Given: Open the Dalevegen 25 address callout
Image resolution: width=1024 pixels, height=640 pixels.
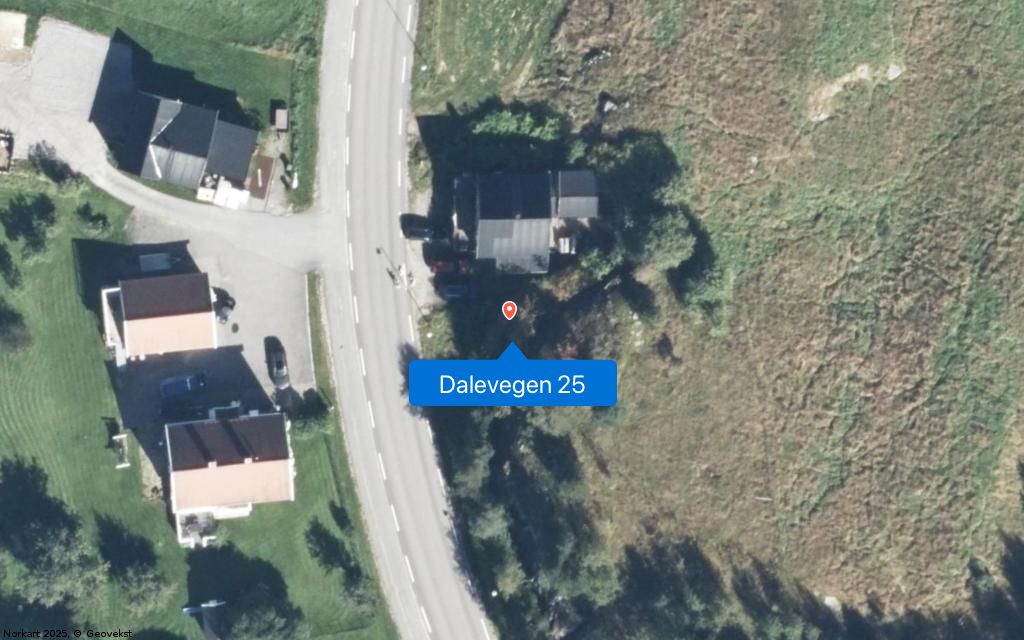Looking at the screenshot, I should (x=512, y=384).
